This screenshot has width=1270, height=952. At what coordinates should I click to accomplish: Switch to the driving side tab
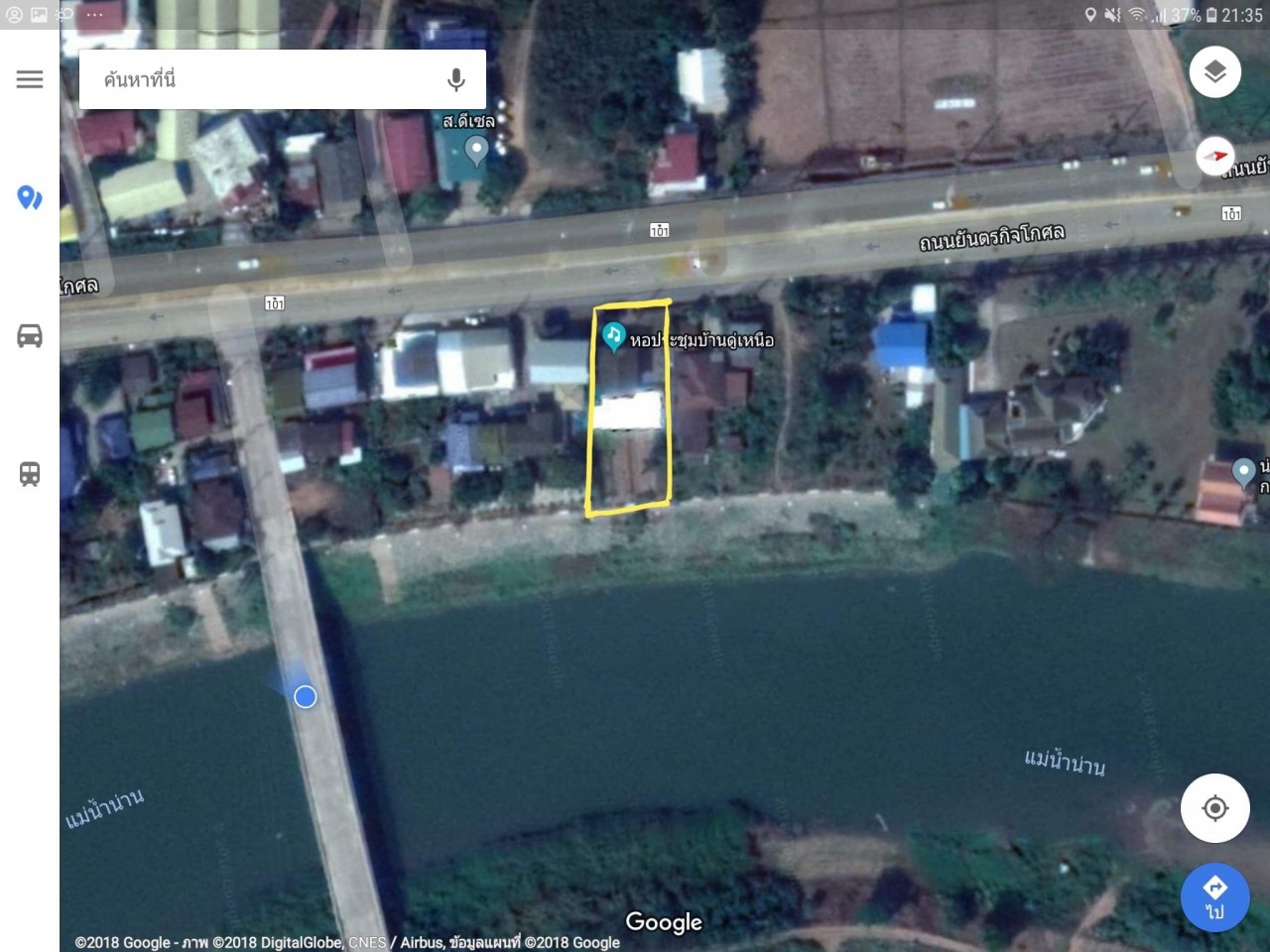pos(30,335)
